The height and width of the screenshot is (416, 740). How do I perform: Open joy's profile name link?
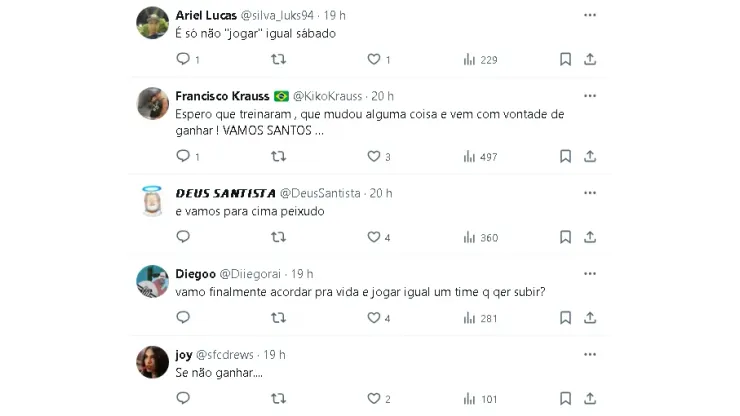tap(183, 354)
